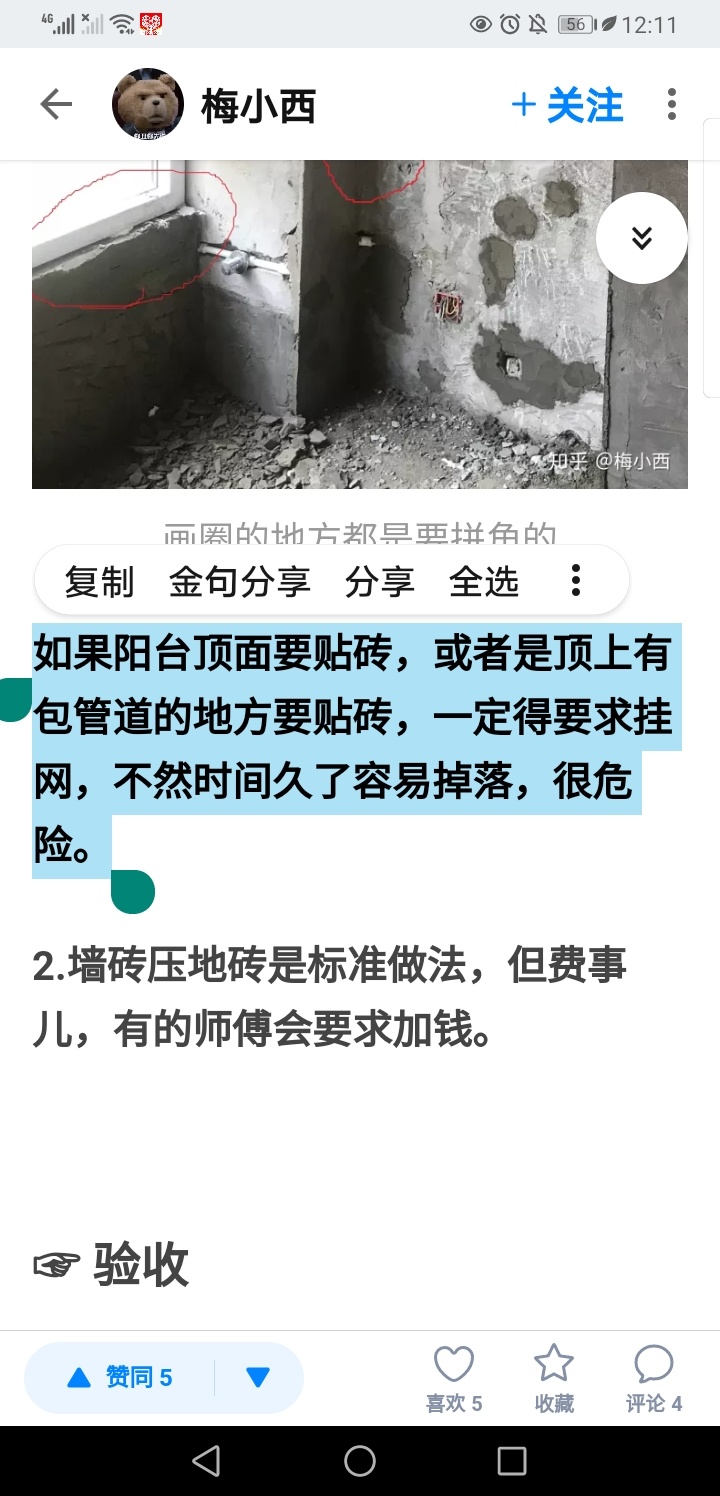The height and width of the screenshot is (1496, 720).
Task: Tap the double-chevron floating button
Action: [641, 238]
